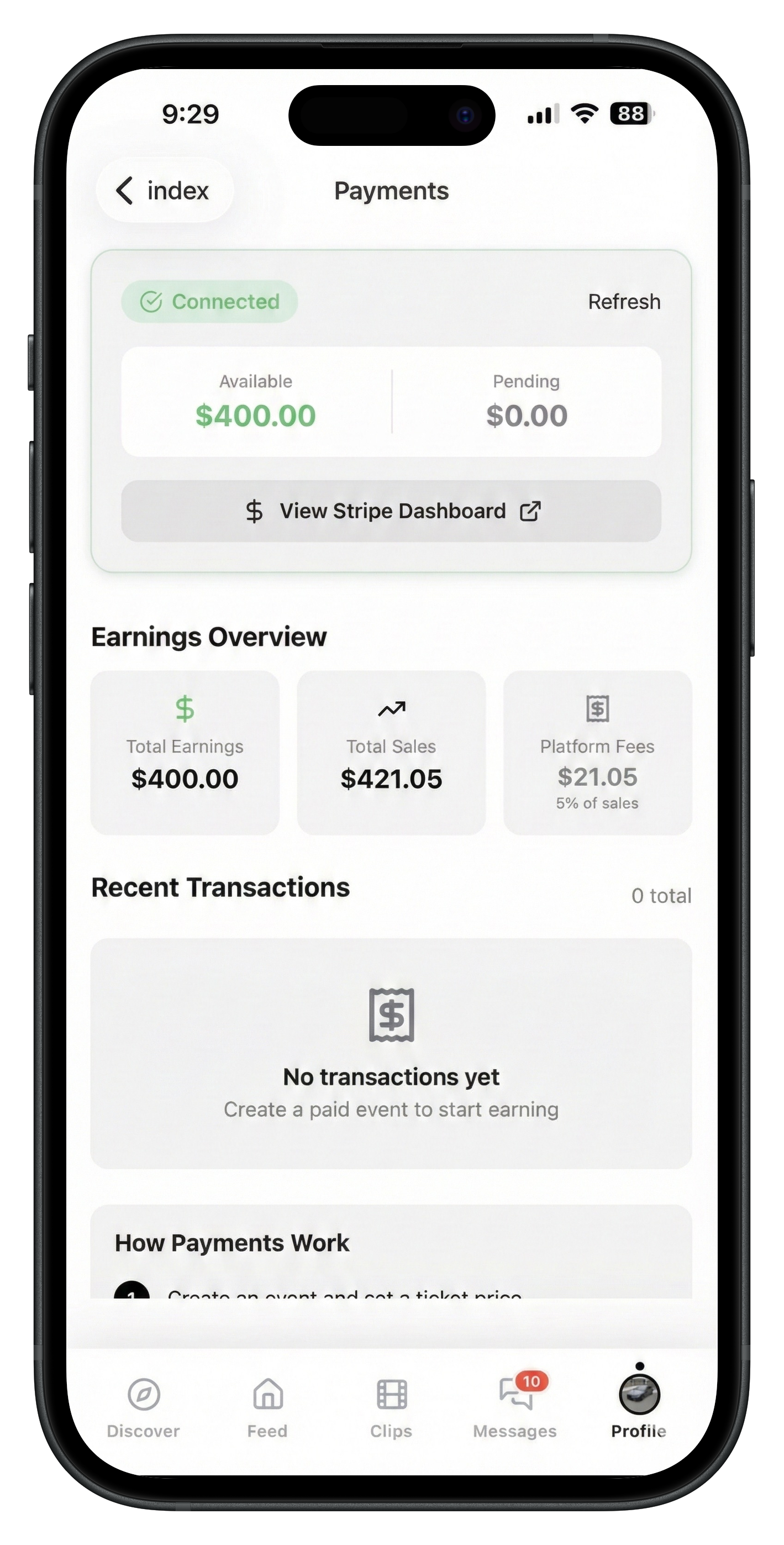Screen dimensions: 784x1545
Task: Switch to the Discover tab
Action: point(143,1407)
